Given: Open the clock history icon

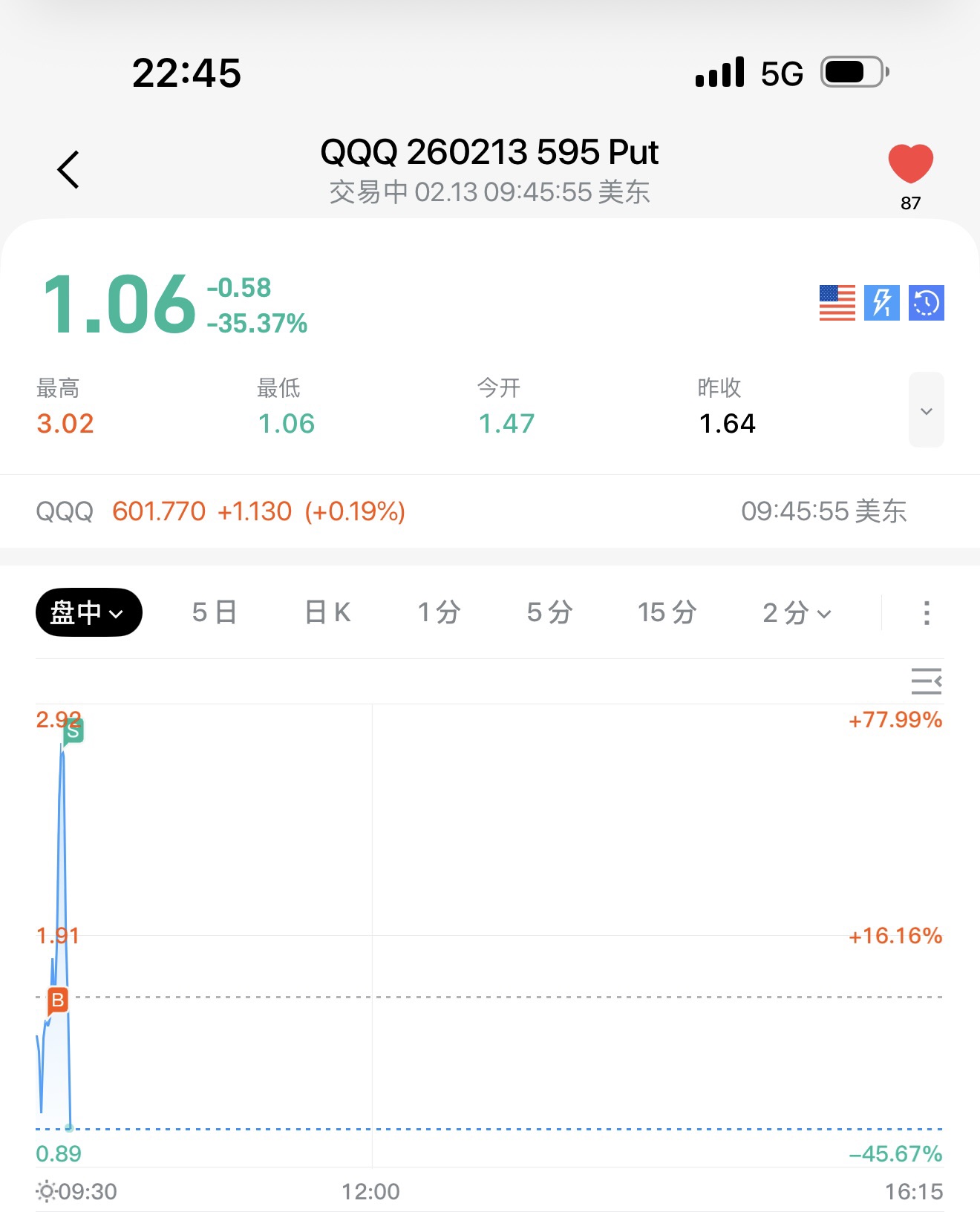Looking at the screenshot, I should [x=926, y=303].
